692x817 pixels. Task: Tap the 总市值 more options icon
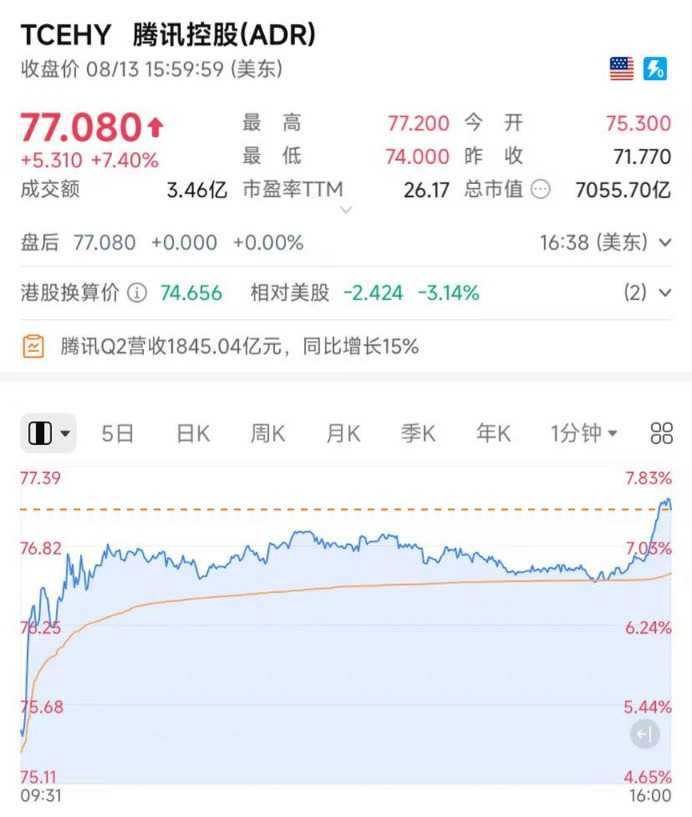click(x=540, y=189)
